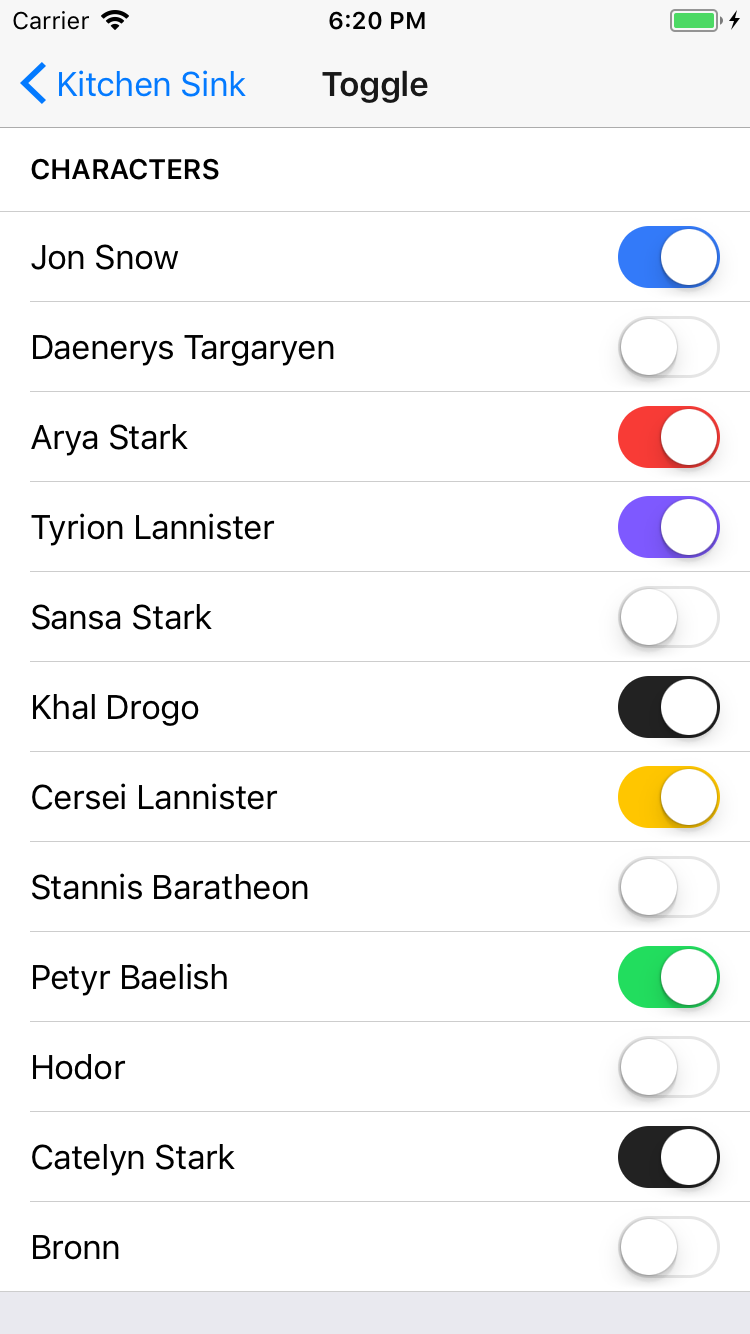Enable Stannis Baratheon
Image resolution: width=750 pixels, height=1334 pixels.
click(668, 887)
